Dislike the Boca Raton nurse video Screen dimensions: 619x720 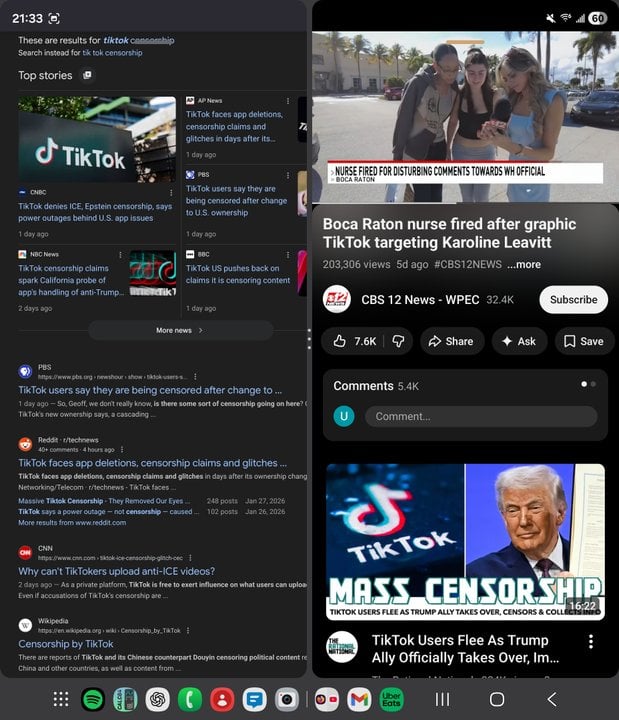[x=398, y=341]
